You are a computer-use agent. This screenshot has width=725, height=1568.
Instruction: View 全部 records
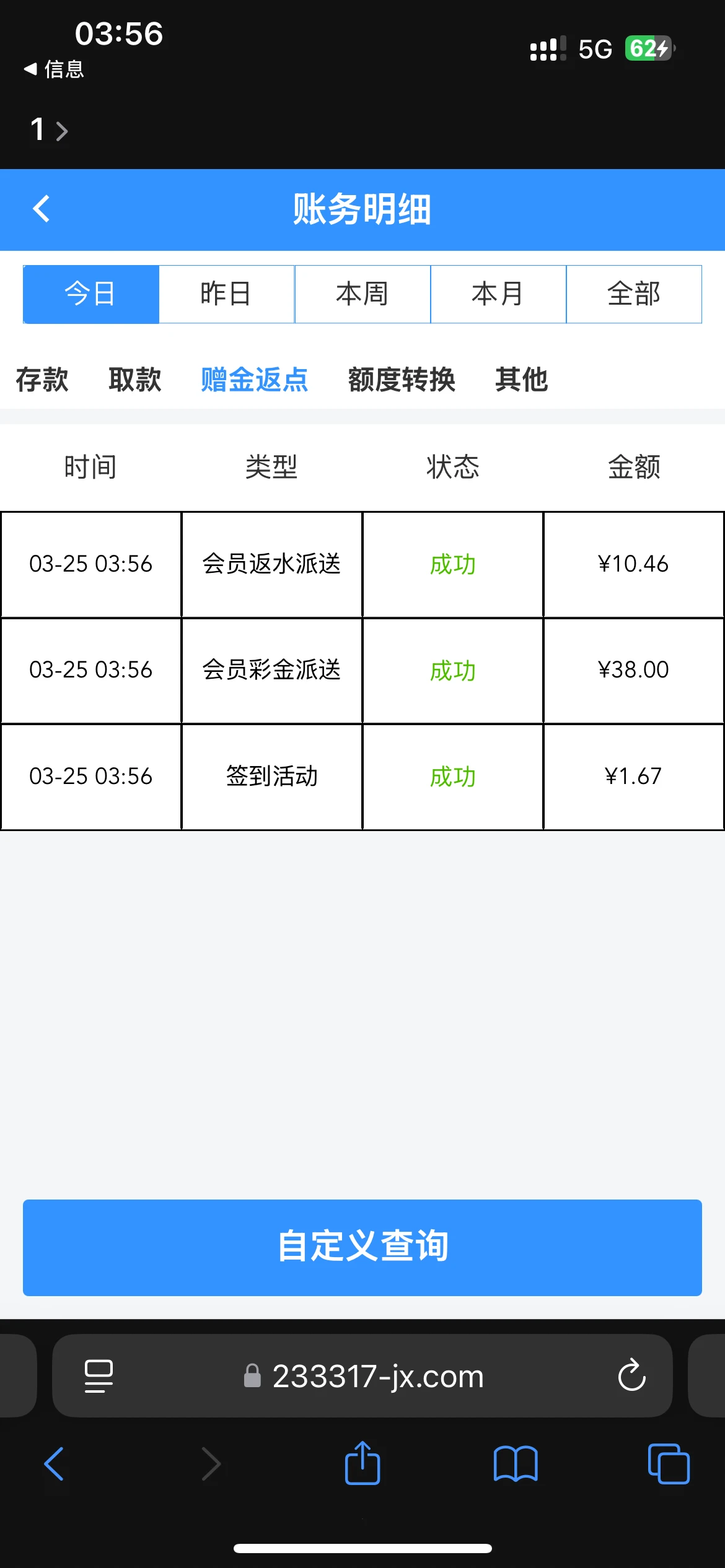point(634,294)
